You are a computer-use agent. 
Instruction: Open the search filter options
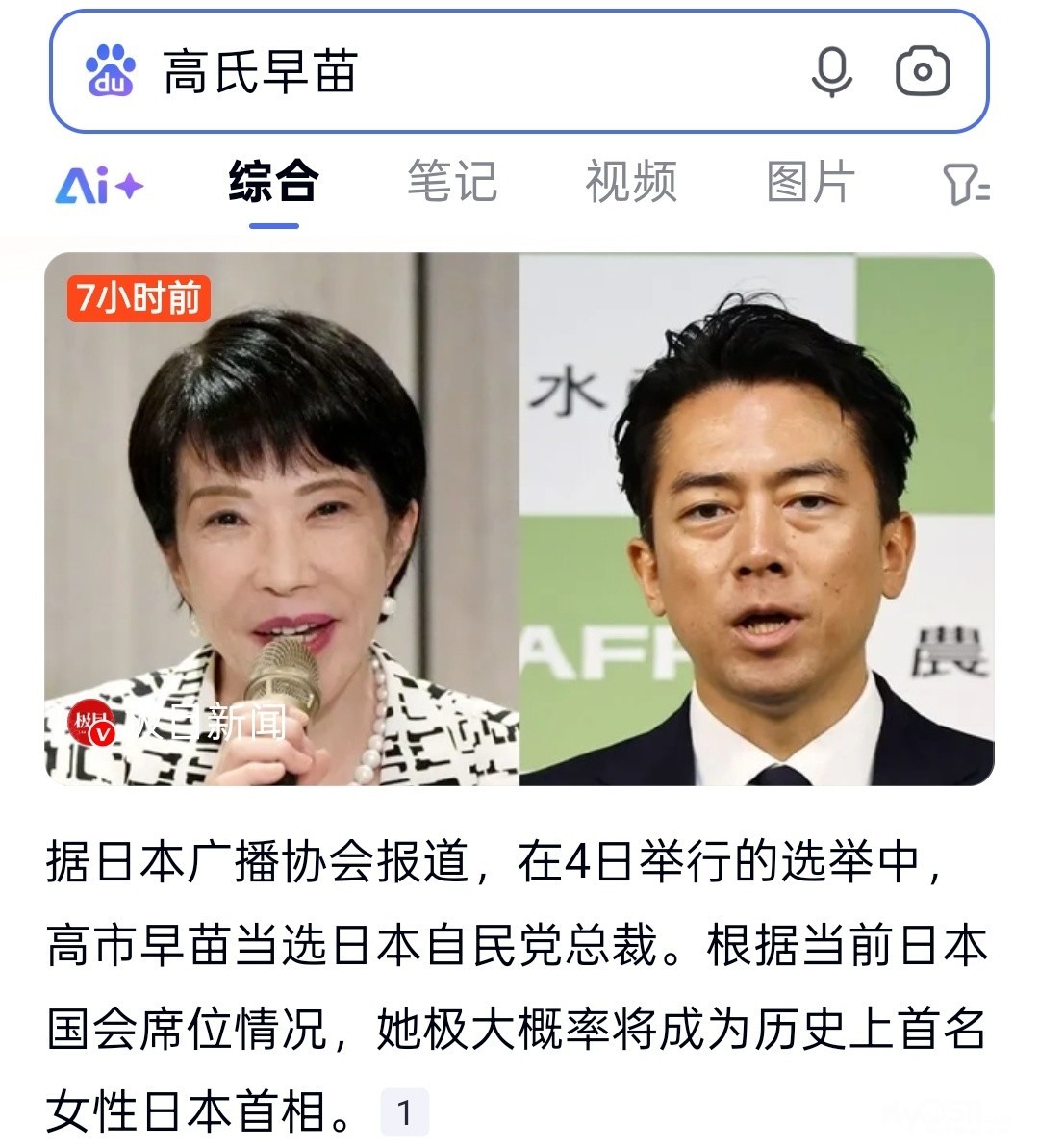point(965,184)
